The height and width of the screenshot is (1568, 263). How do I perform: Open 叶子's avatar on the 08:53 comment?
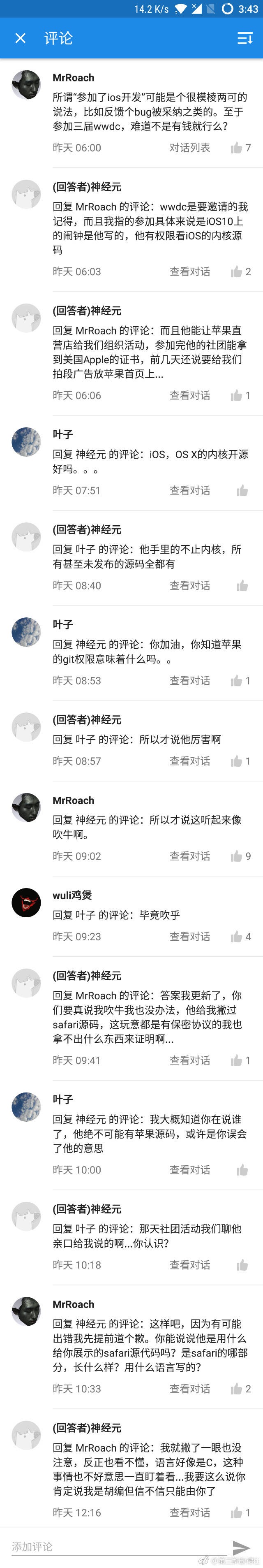tap(26, 632)
